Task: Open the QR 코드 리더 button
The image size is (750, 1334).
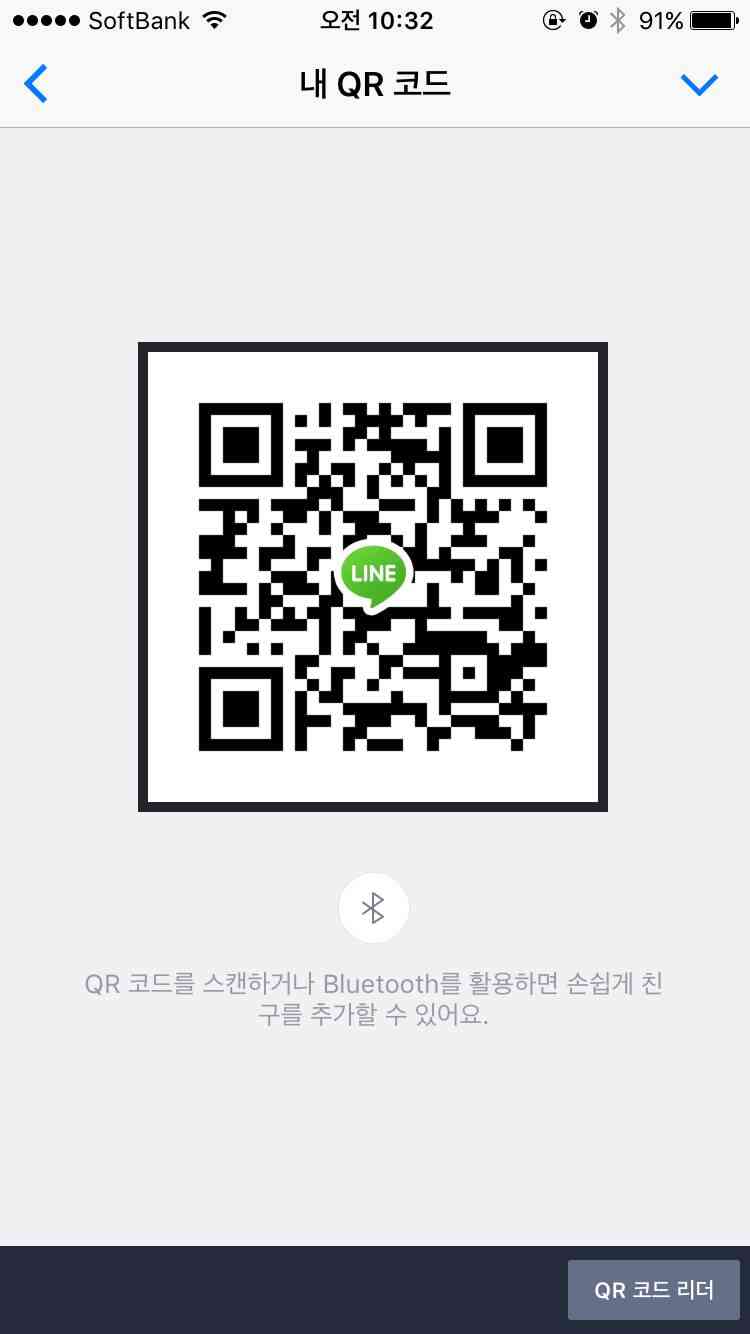Action: click(x=654, y=1290)
